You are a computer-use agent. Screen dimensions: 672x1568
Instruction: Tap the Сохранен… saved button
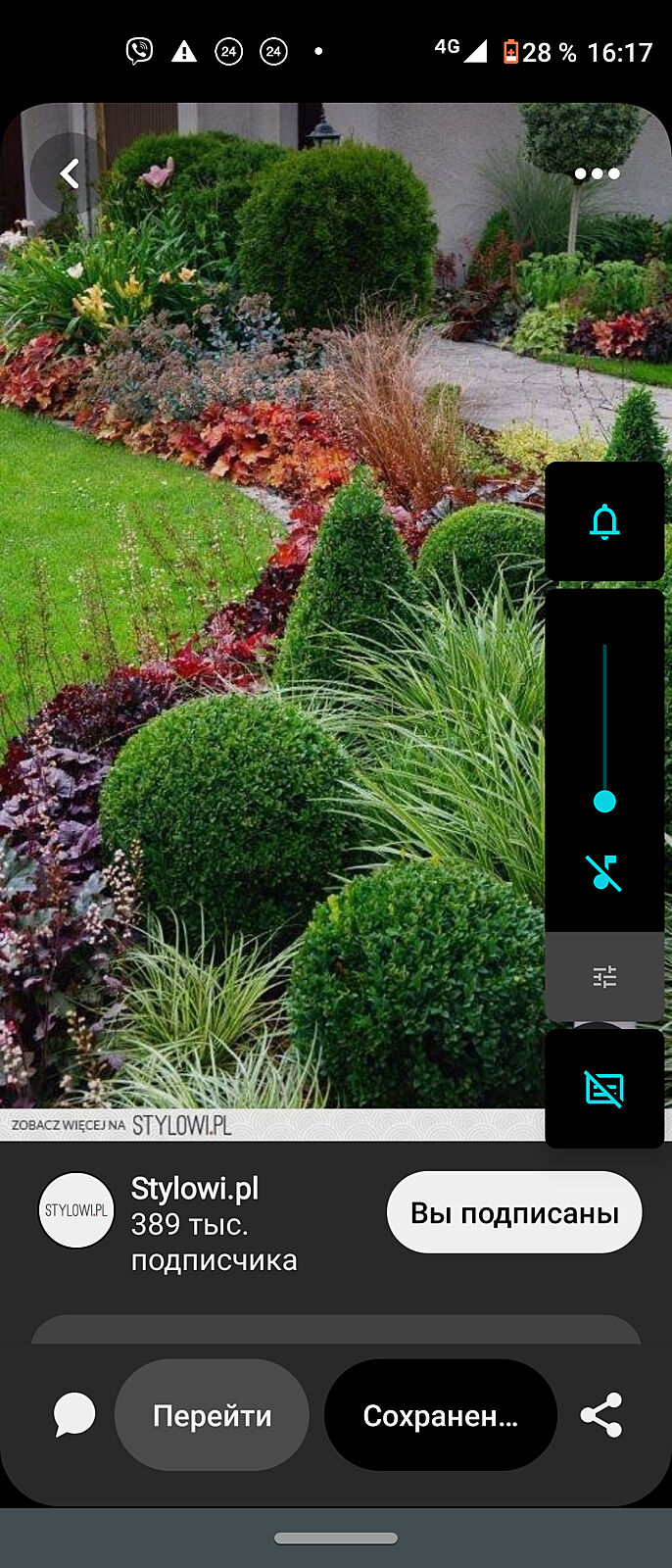(x=441, y=1415)
